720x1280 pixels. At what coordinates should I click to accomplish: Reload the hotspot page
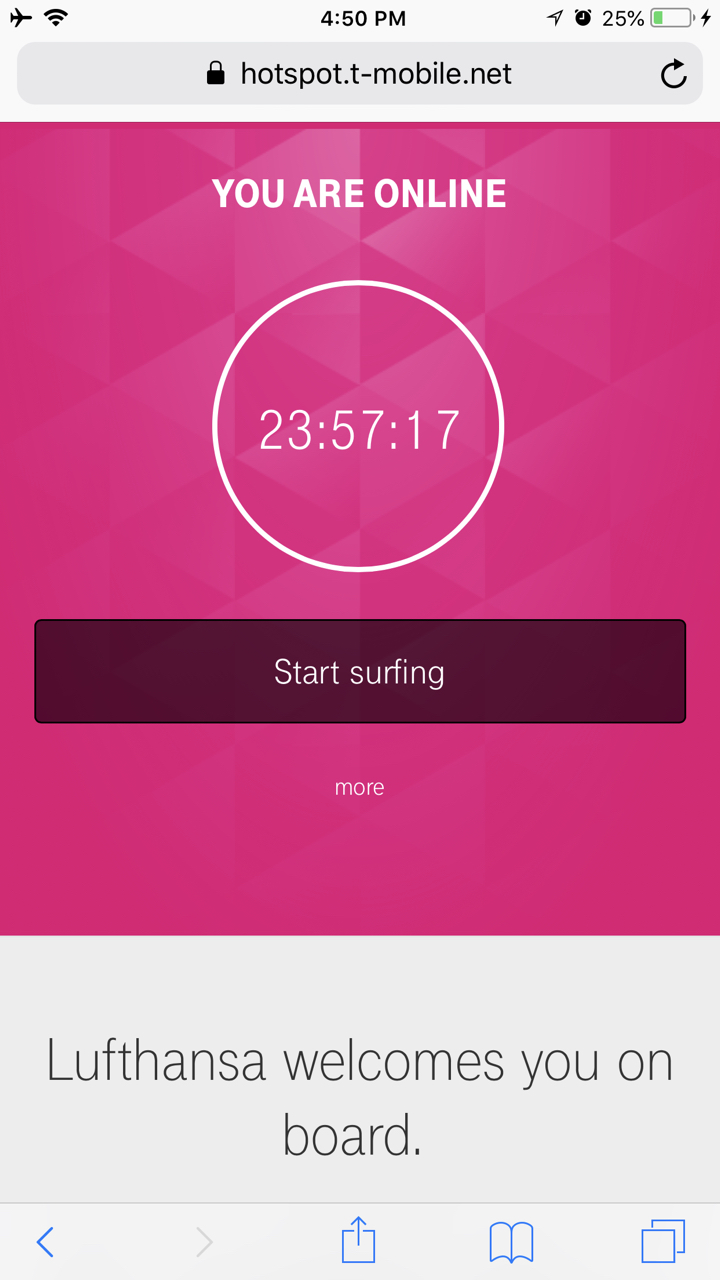(674, 74)
